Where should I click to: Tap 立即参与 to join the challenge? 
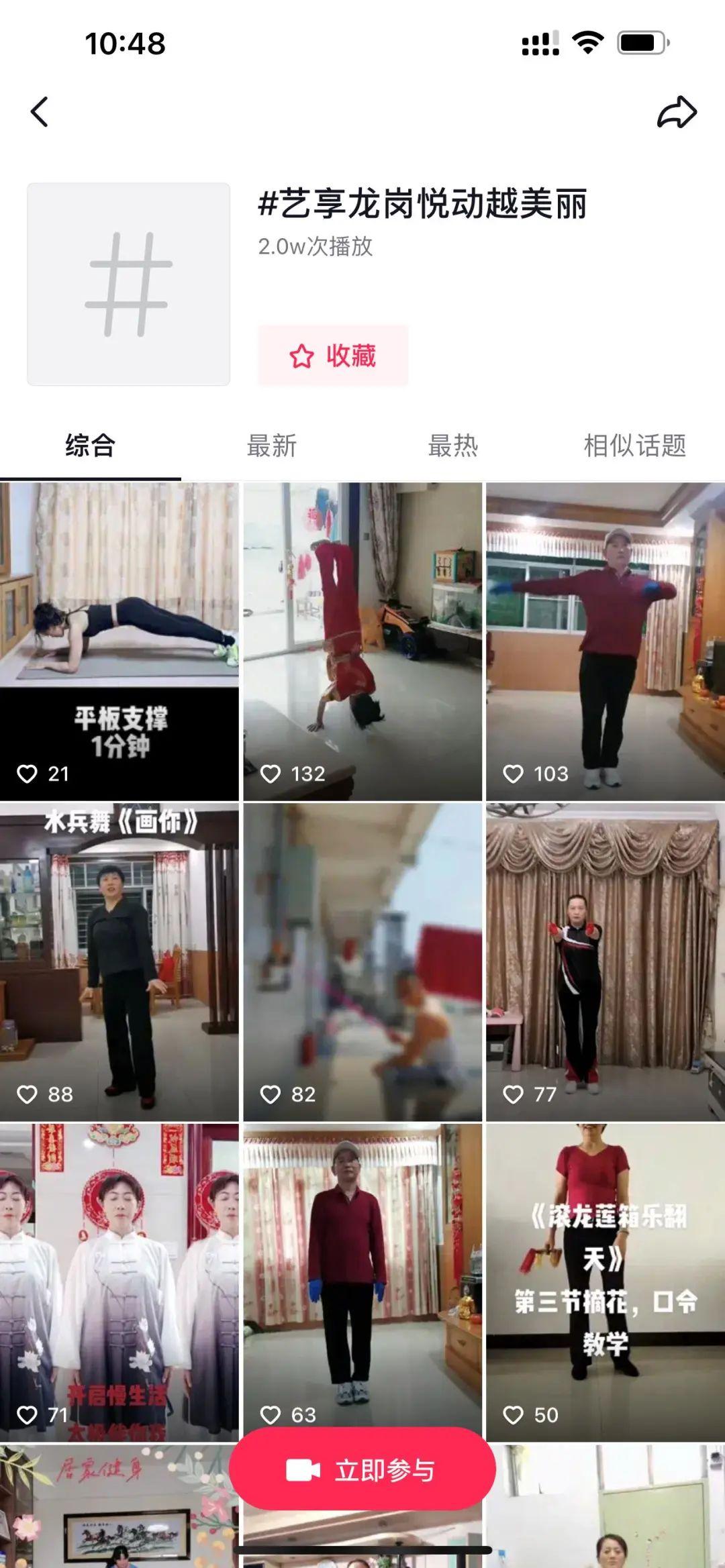362,1471
